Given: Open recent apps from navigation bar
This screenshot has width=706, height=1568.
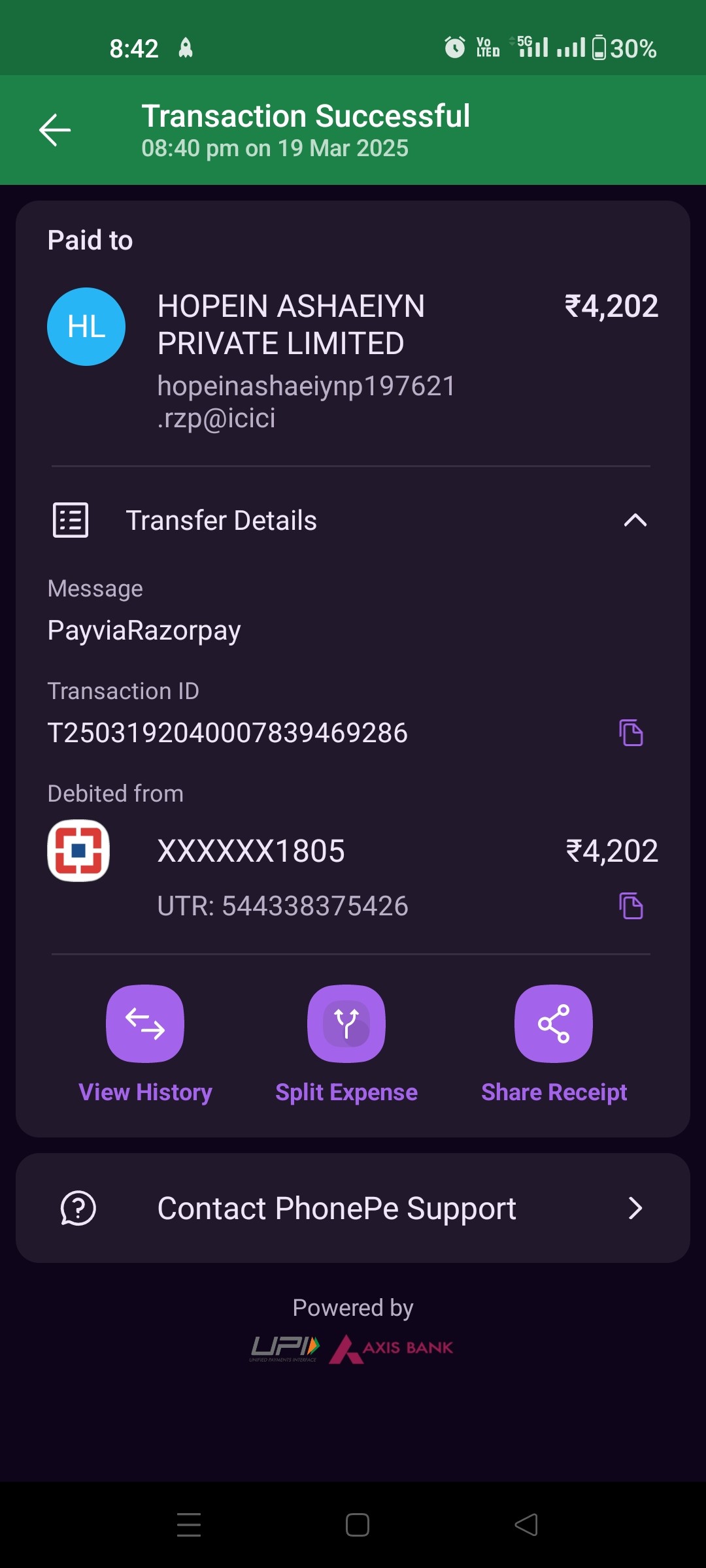Looking at the screenshot, I should (x=189, y=1525).
